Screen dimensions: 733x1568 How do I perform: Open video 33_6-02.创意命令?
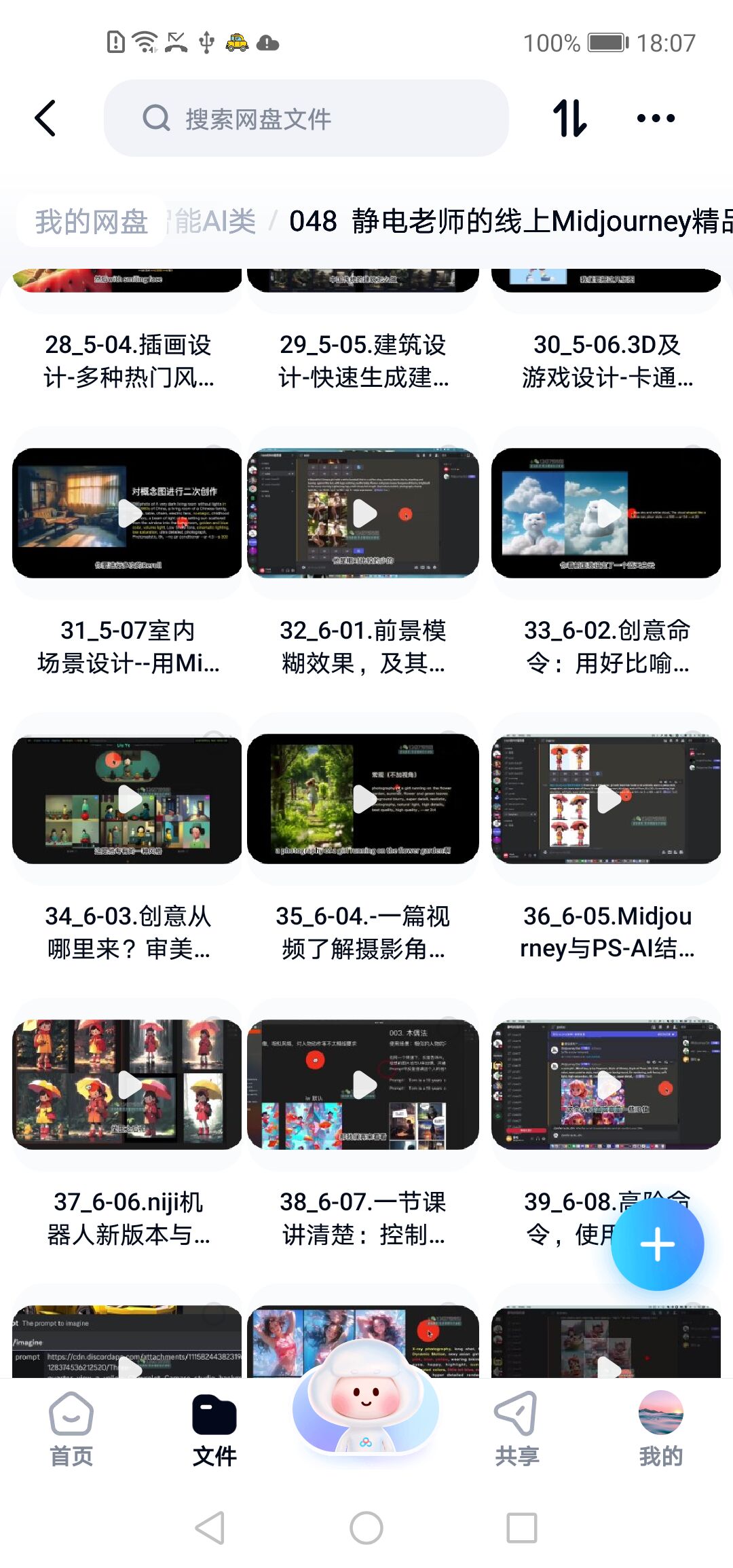tap(606, 513)
